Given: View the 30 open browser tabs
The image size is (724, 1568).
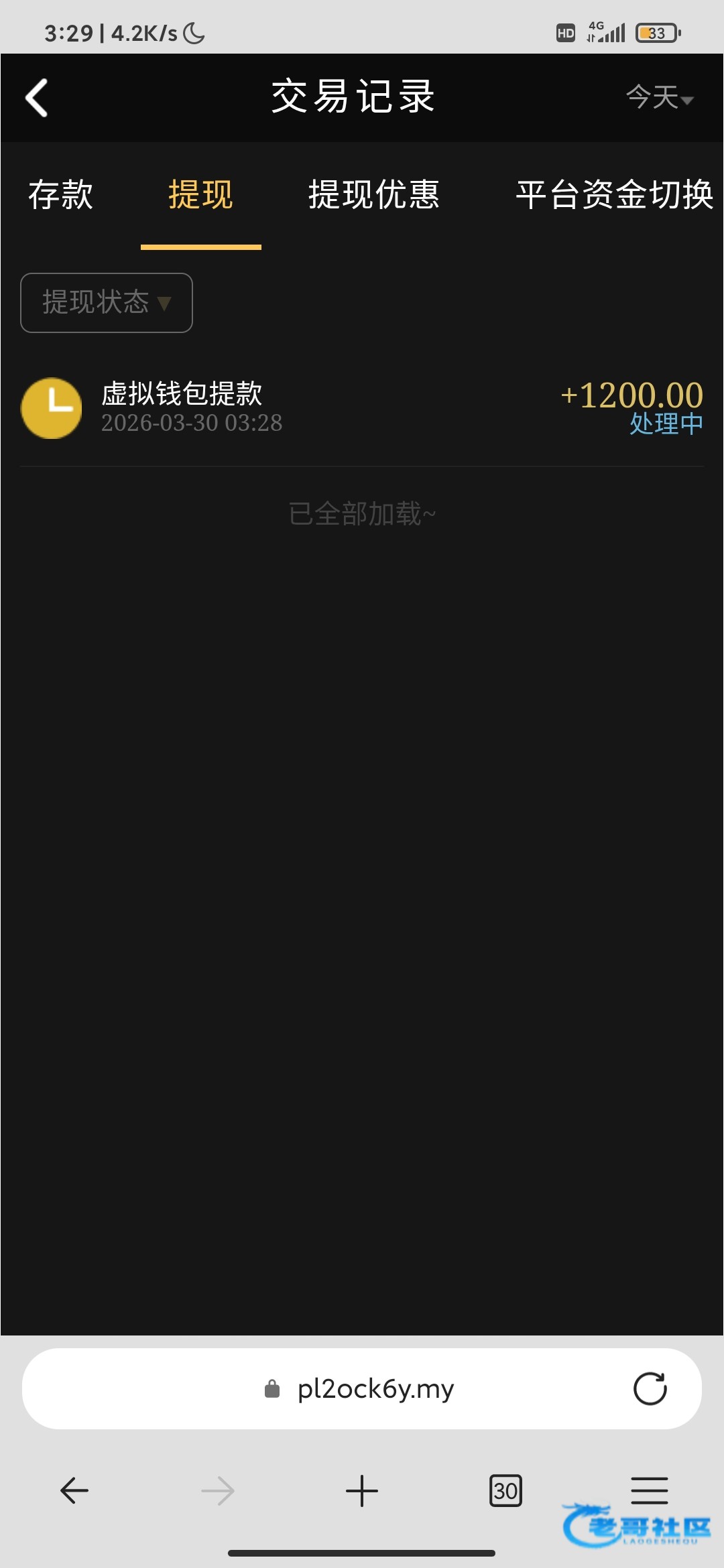Looking at the screenshot, I should pyautogui.click(x=505, y=1490).
